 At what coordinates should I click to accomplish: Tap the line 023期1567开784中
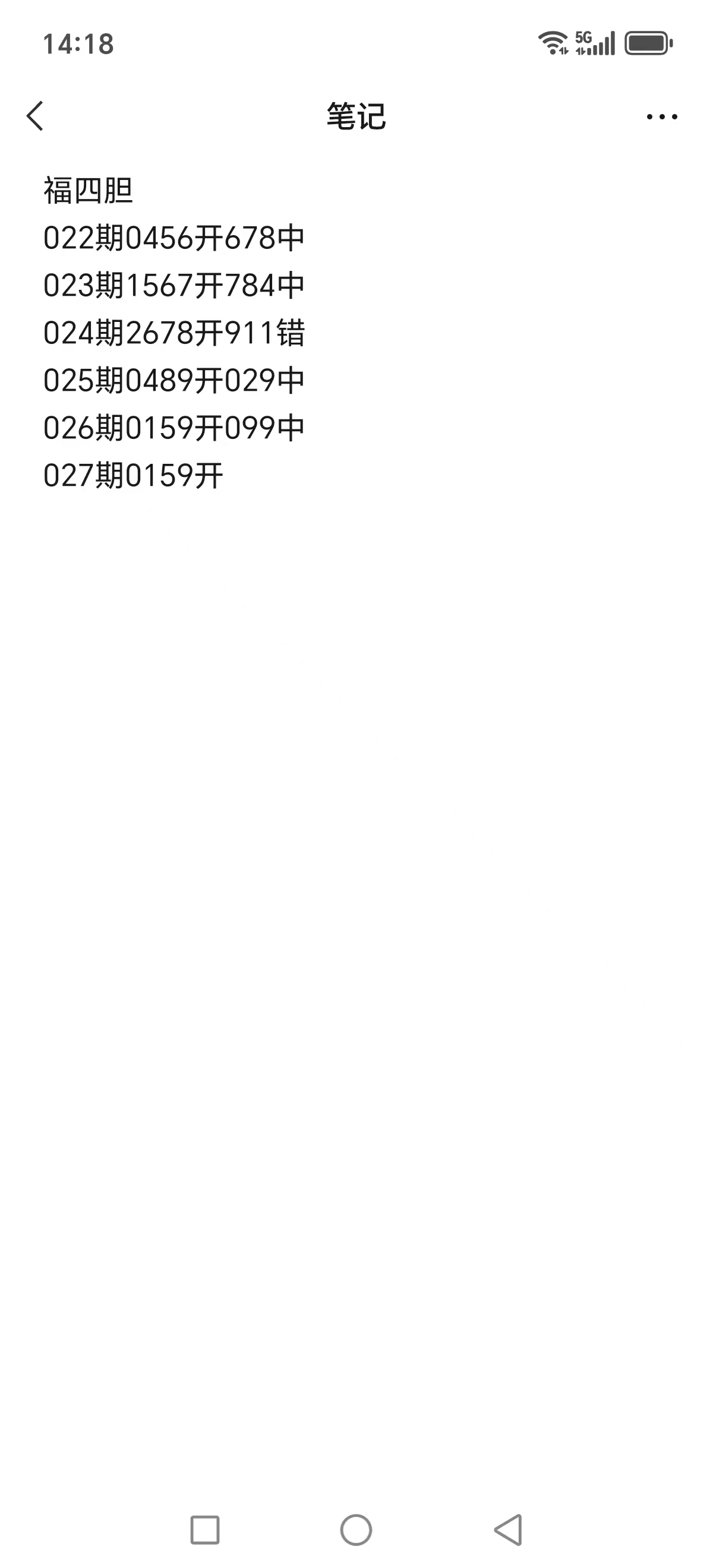(175, 285)
